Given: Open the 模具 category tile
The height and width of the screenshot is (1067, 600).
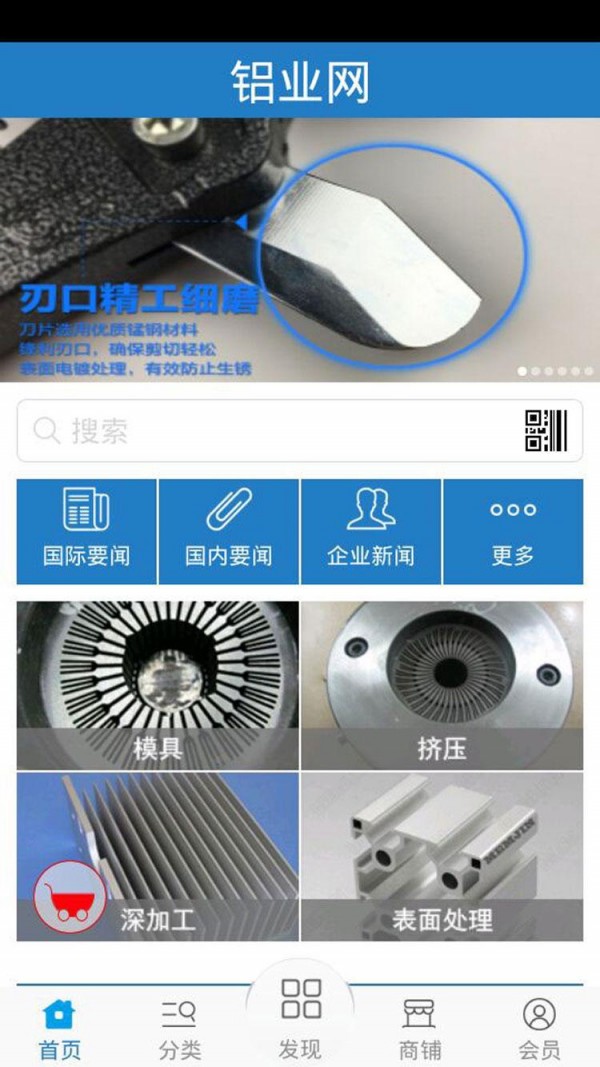Looking at the screenshot, I should point(157,685).
